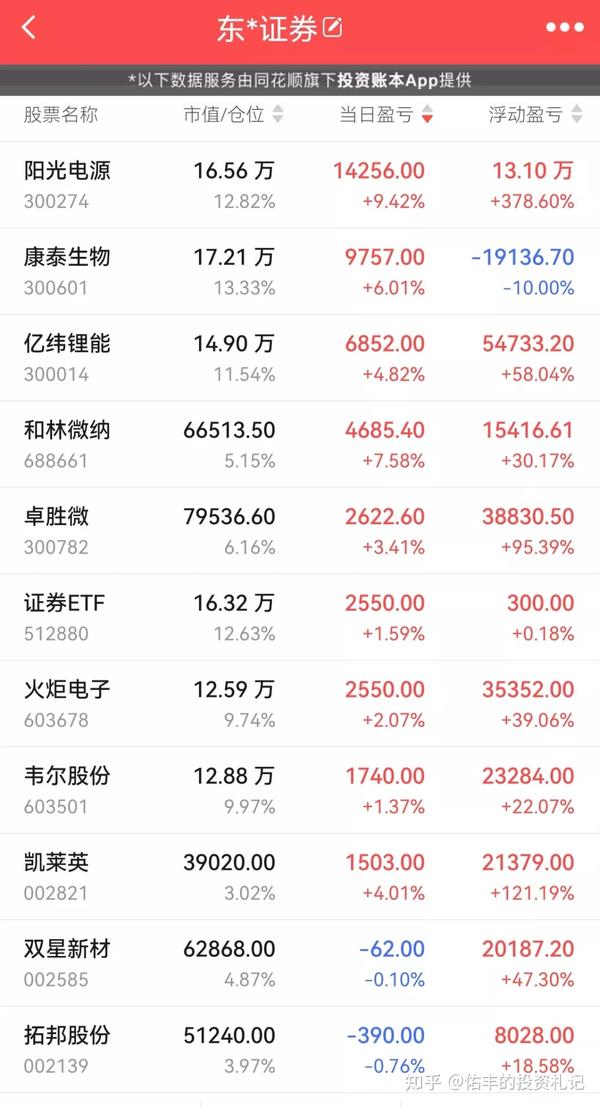
Task: Open 拓邦股份 stock row
Action: point(300,1050)
